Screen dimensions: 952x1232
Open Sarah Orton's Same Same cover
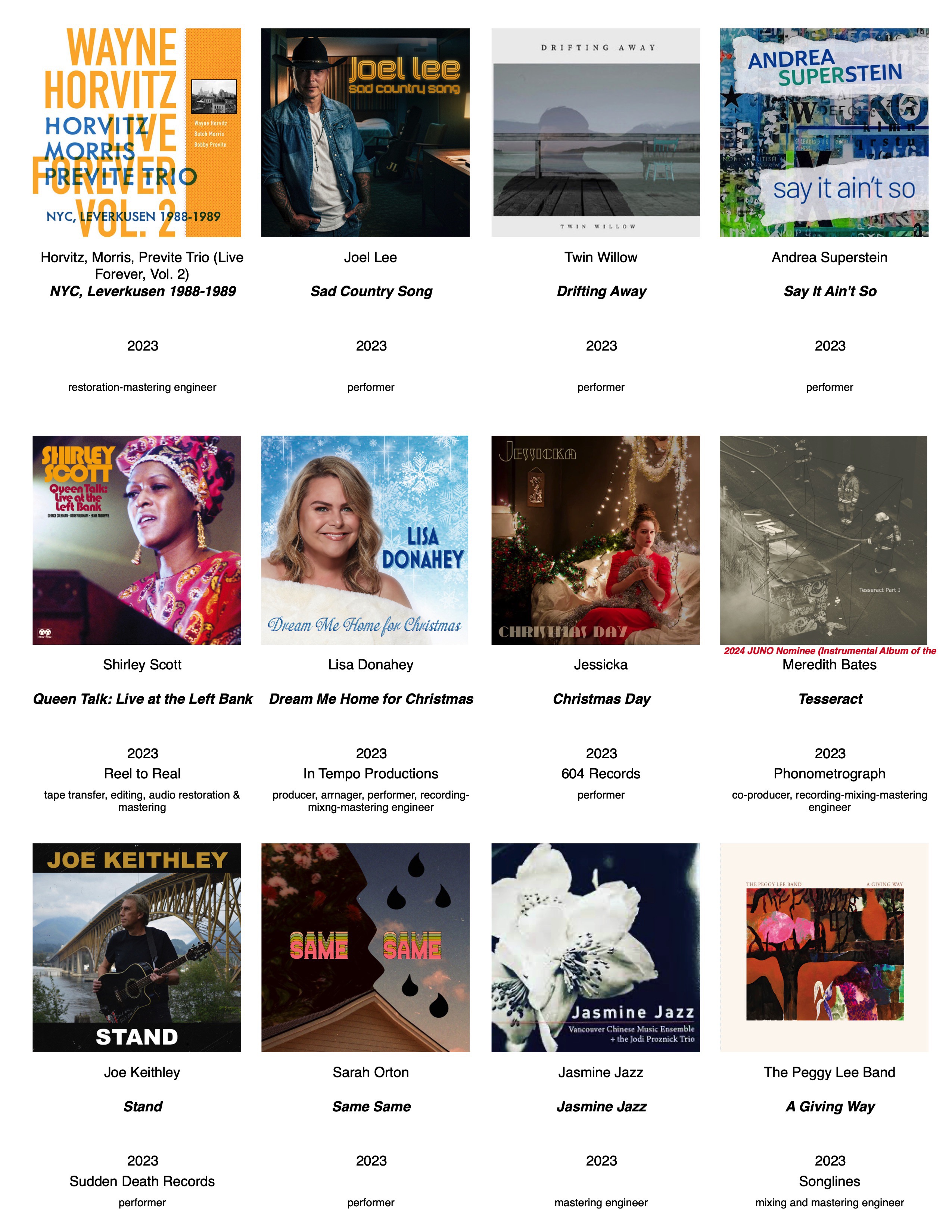pyautogui.click(x=365, y=947)
